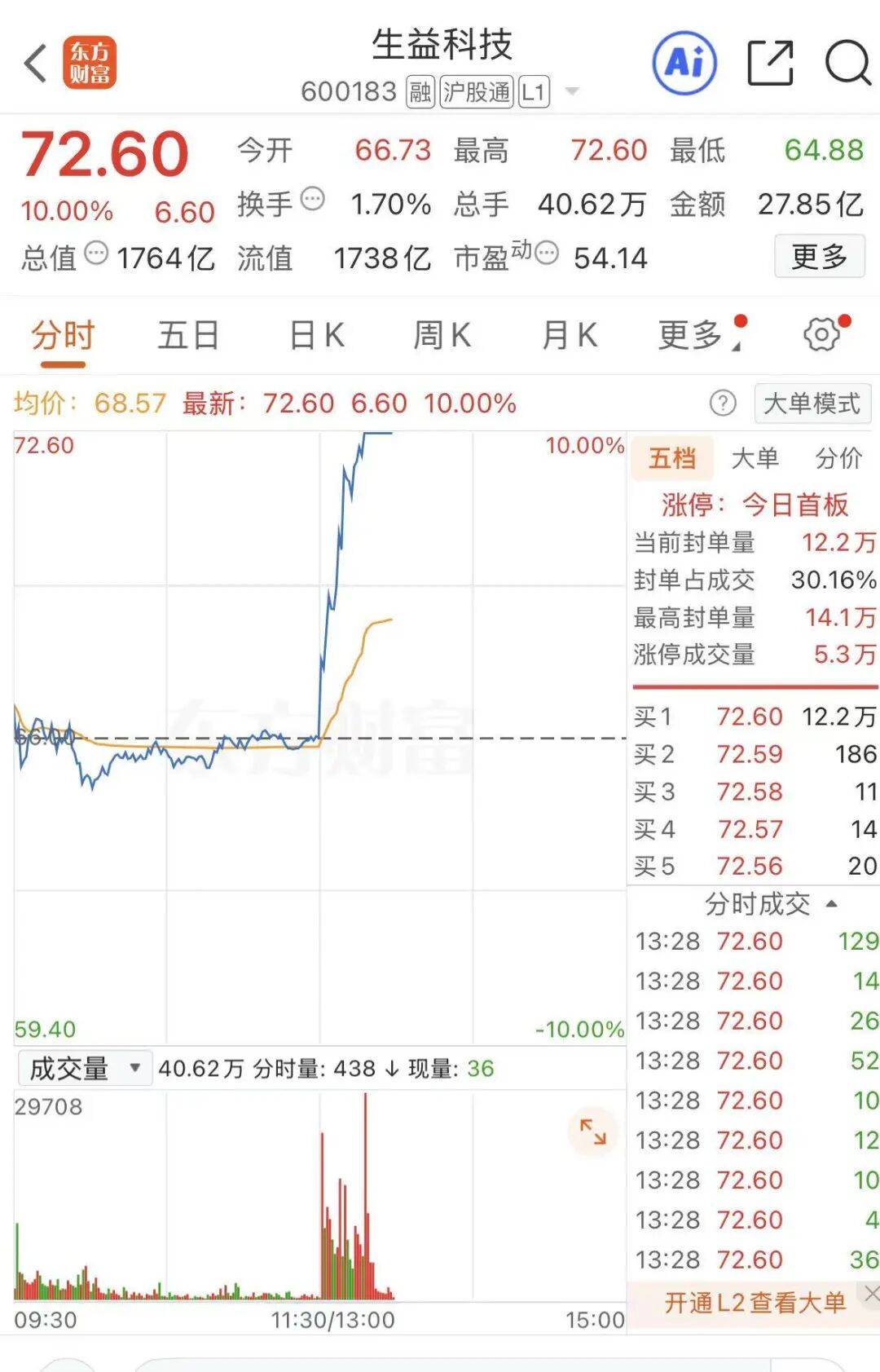This screenshot has width=880, height=1372.
Task: Expand the stock title dropdown arrow
Action: click(x=572, y=91)
